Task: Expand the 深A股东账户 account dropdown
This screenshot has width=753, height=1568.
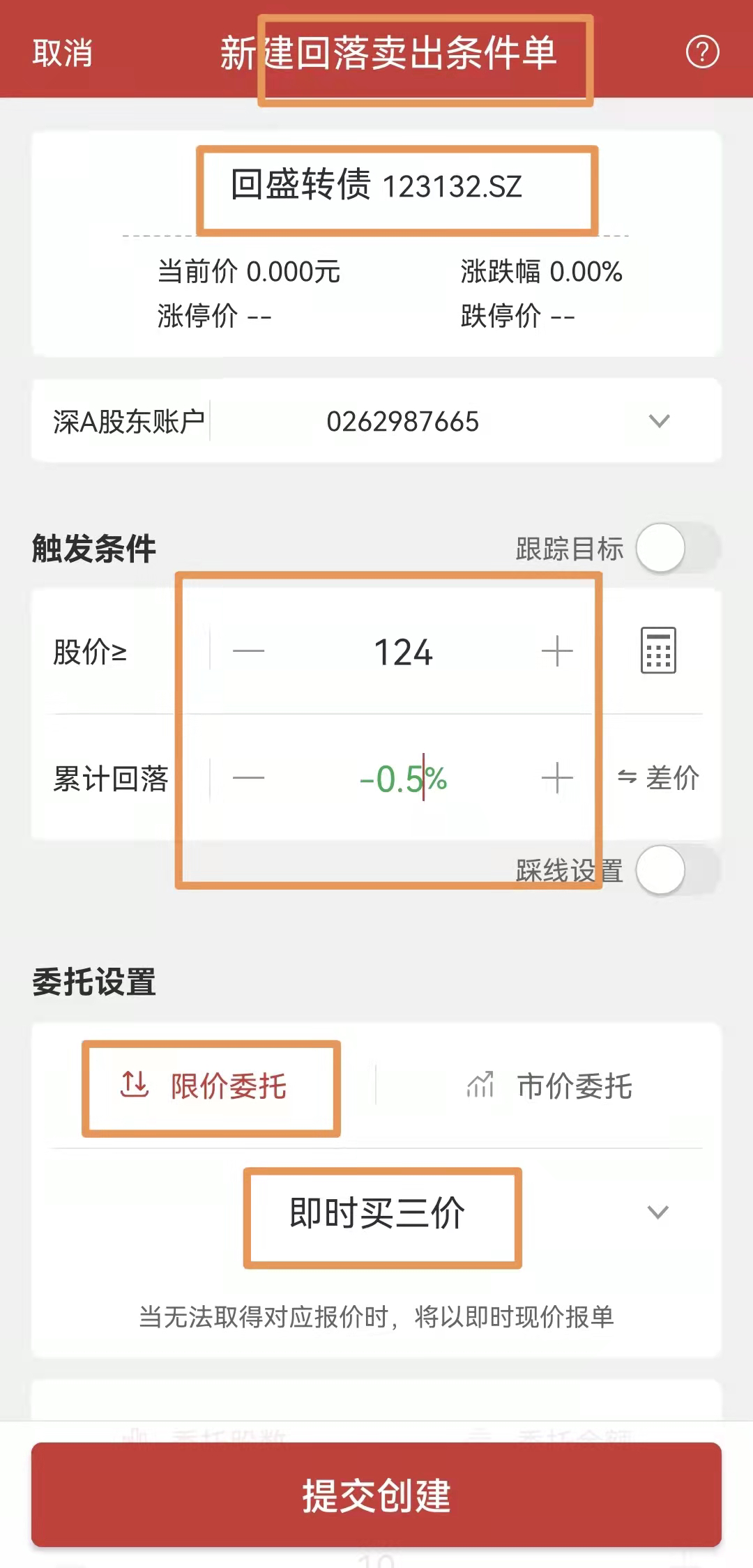Action: (659, 421)
